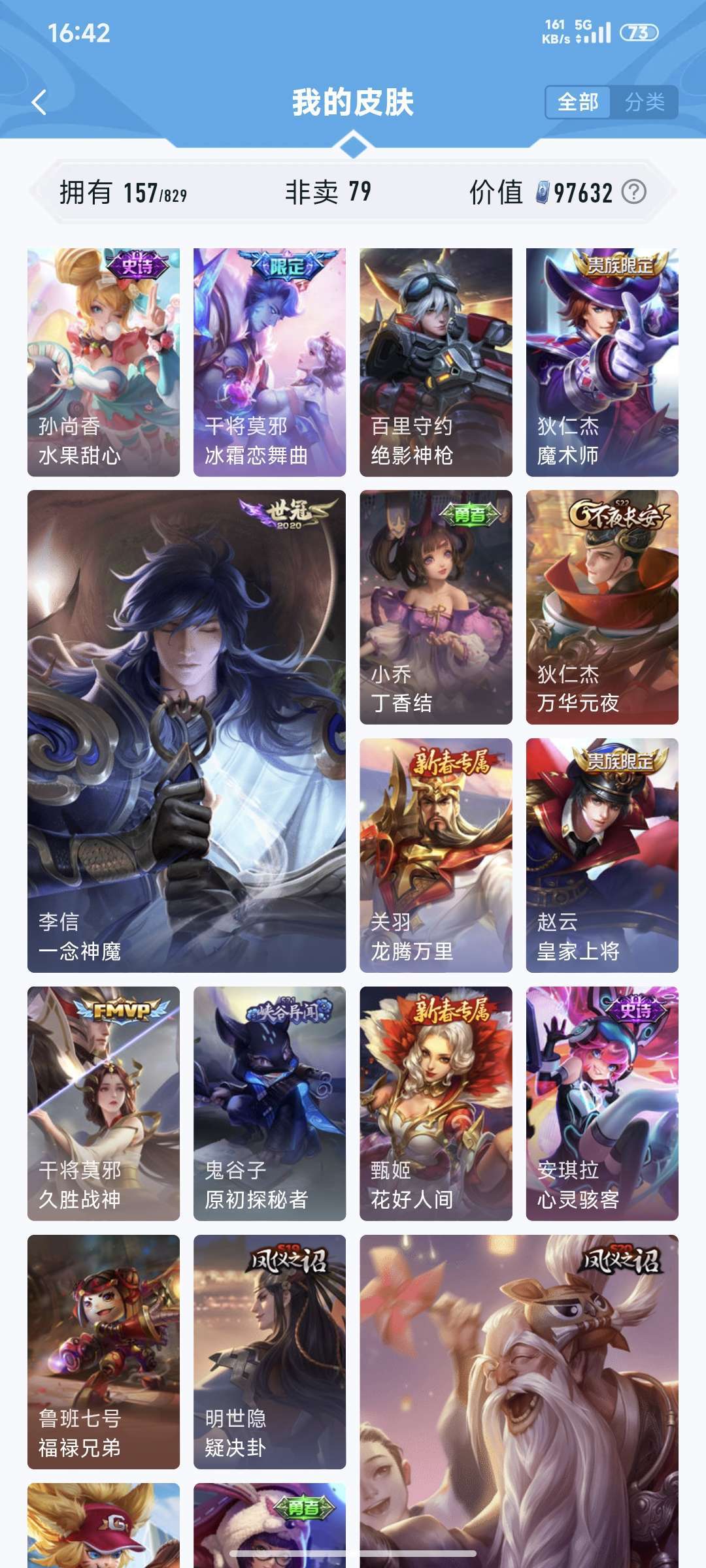
Task: Open 干将莫邪 久胜战神 skin card
Action: [103, 1103]
